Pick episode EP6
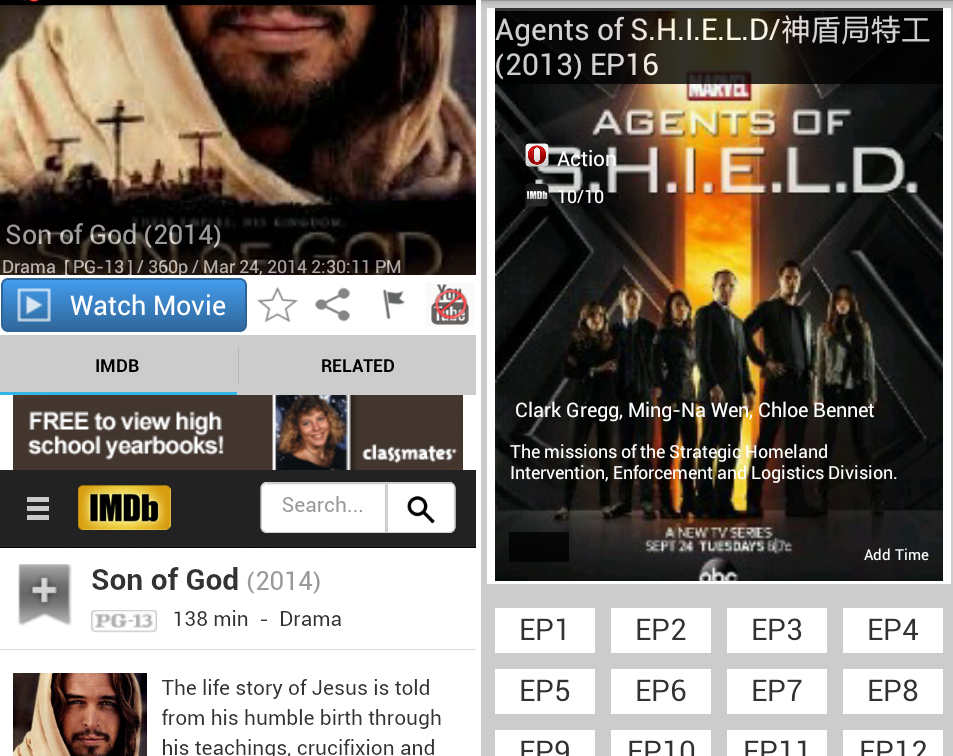 coord(661,691)
